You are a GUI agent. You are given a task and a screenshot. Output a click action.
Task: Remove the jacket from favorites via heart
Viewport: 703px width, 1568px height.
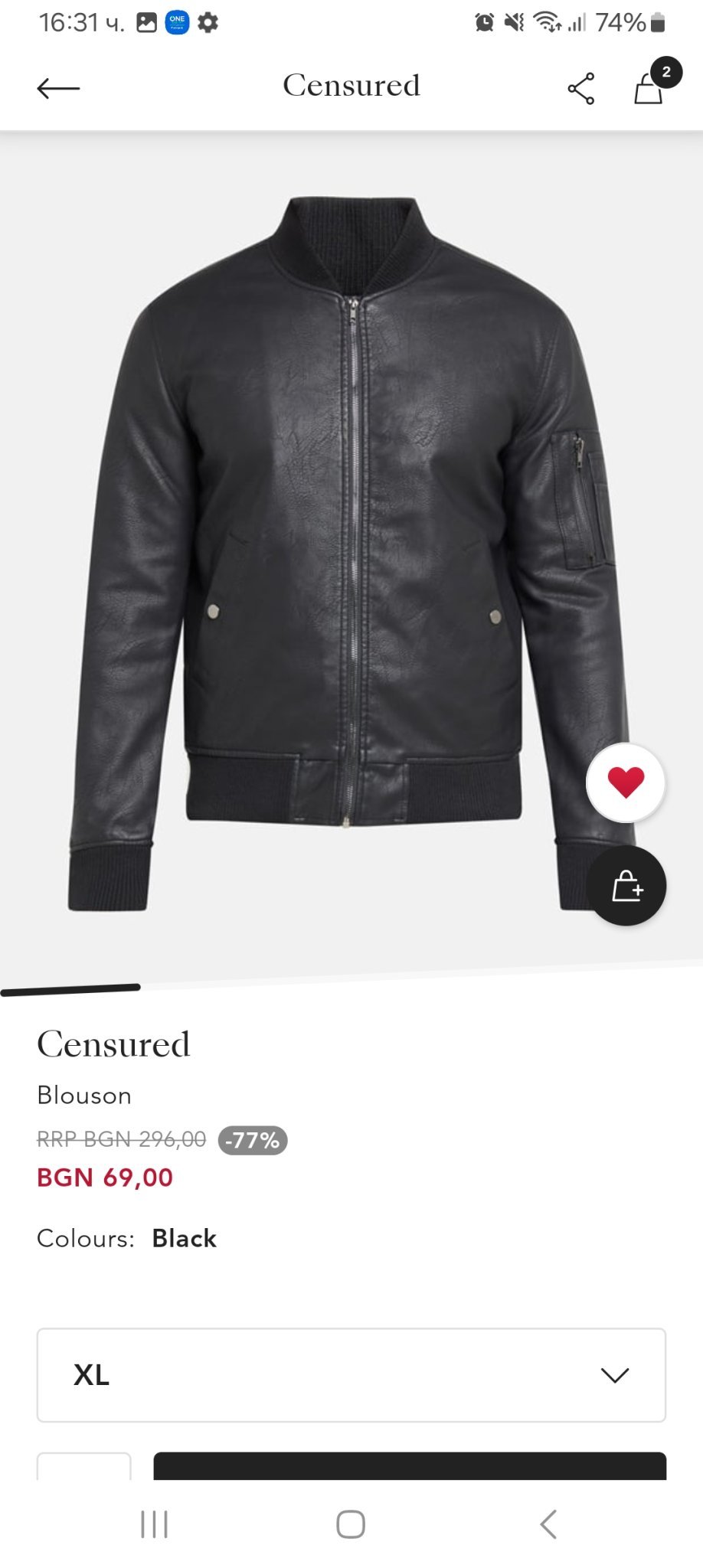626,782
